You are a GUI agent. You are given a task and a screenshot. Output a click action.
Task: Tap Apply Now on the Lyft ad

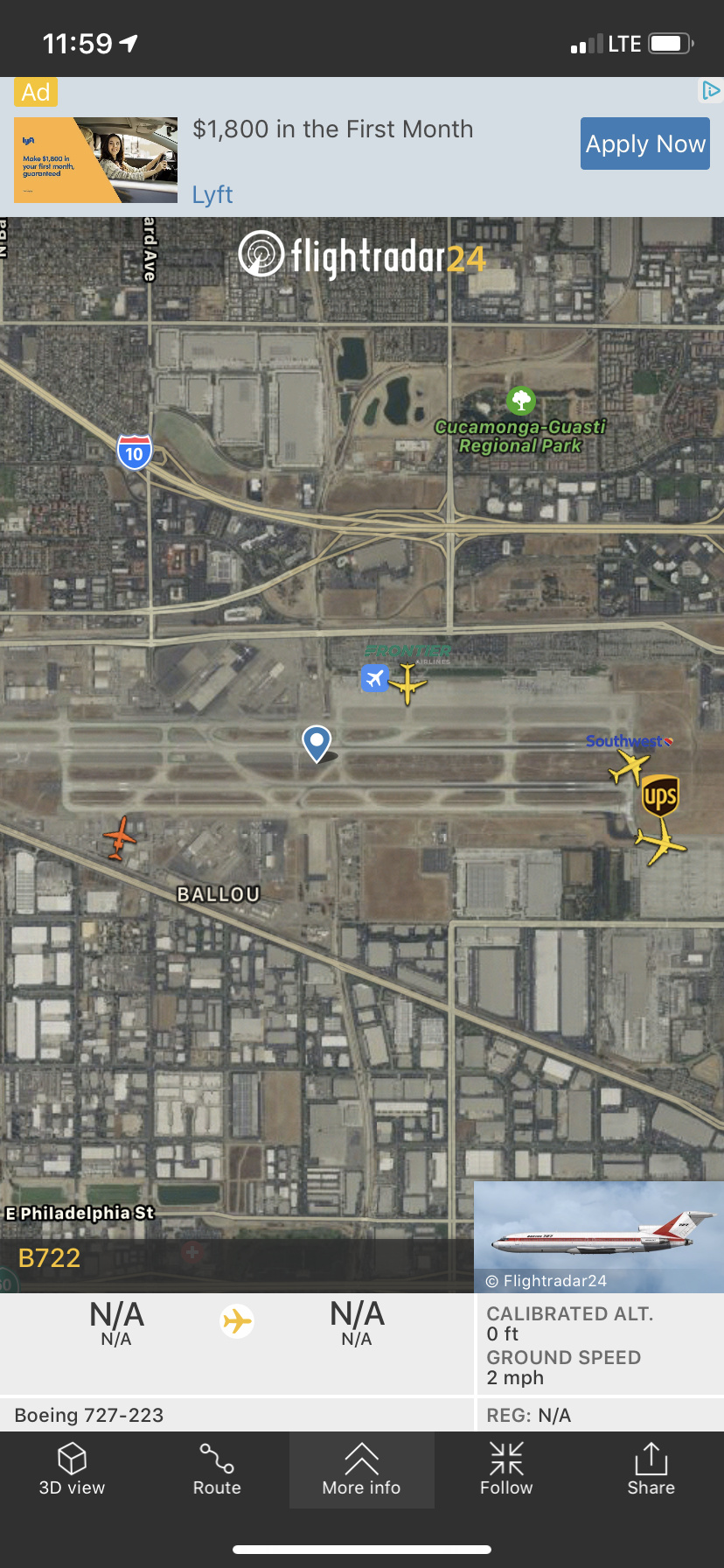click(645, 143)
